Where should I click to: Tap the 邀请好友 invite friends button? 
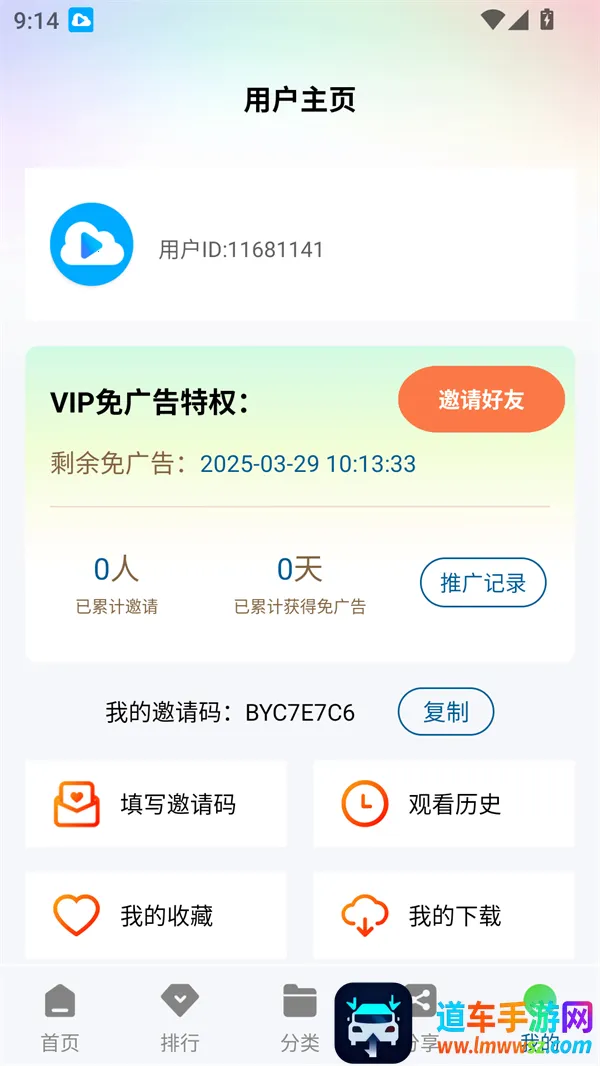pos(481,400)
